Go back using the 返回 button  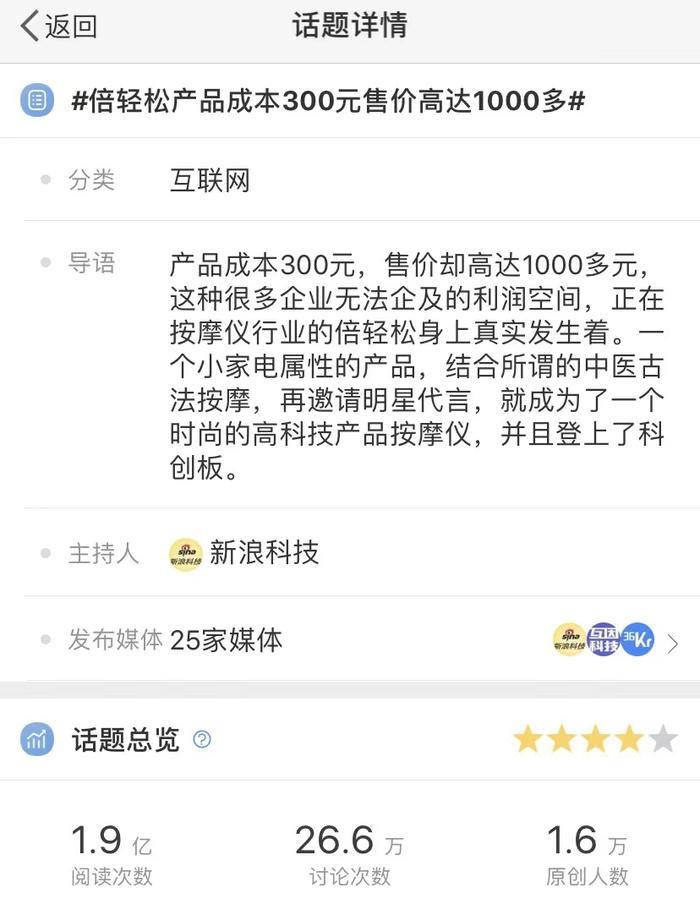(x=59, y=27)
